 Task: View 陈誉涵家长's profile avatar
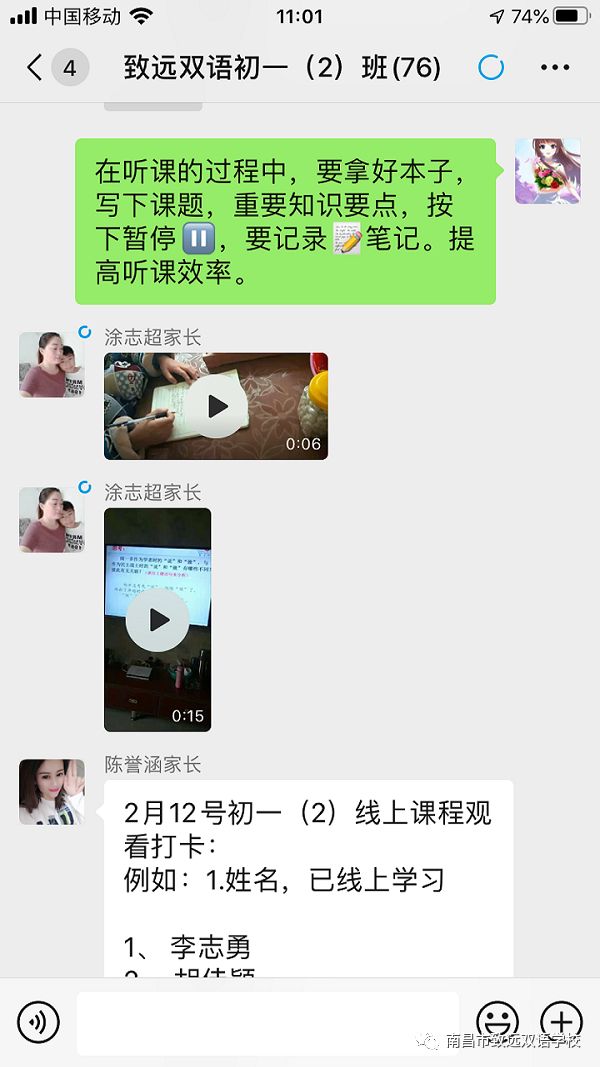coord(52,791)
